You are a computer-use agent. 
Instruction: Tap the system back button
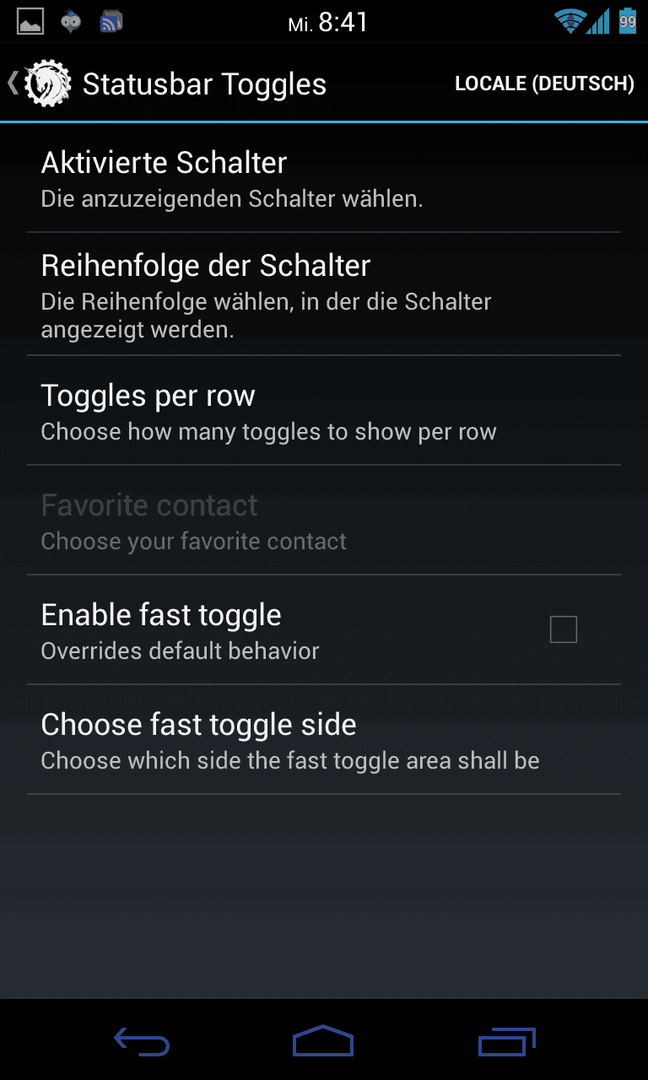[142, 1041]
